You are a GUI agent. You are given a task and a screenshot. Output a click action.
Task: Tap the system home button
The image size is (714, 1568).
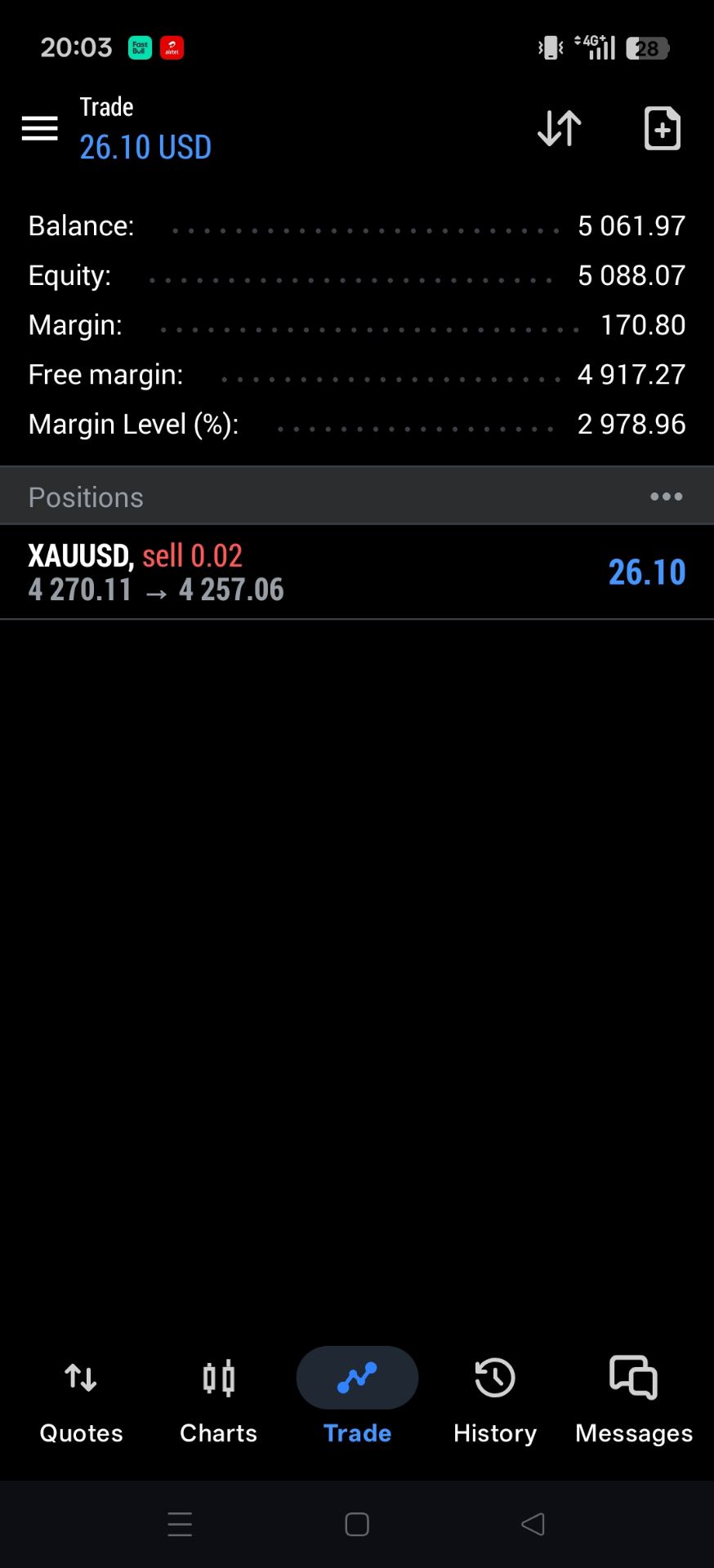(x=357, y=1524)
